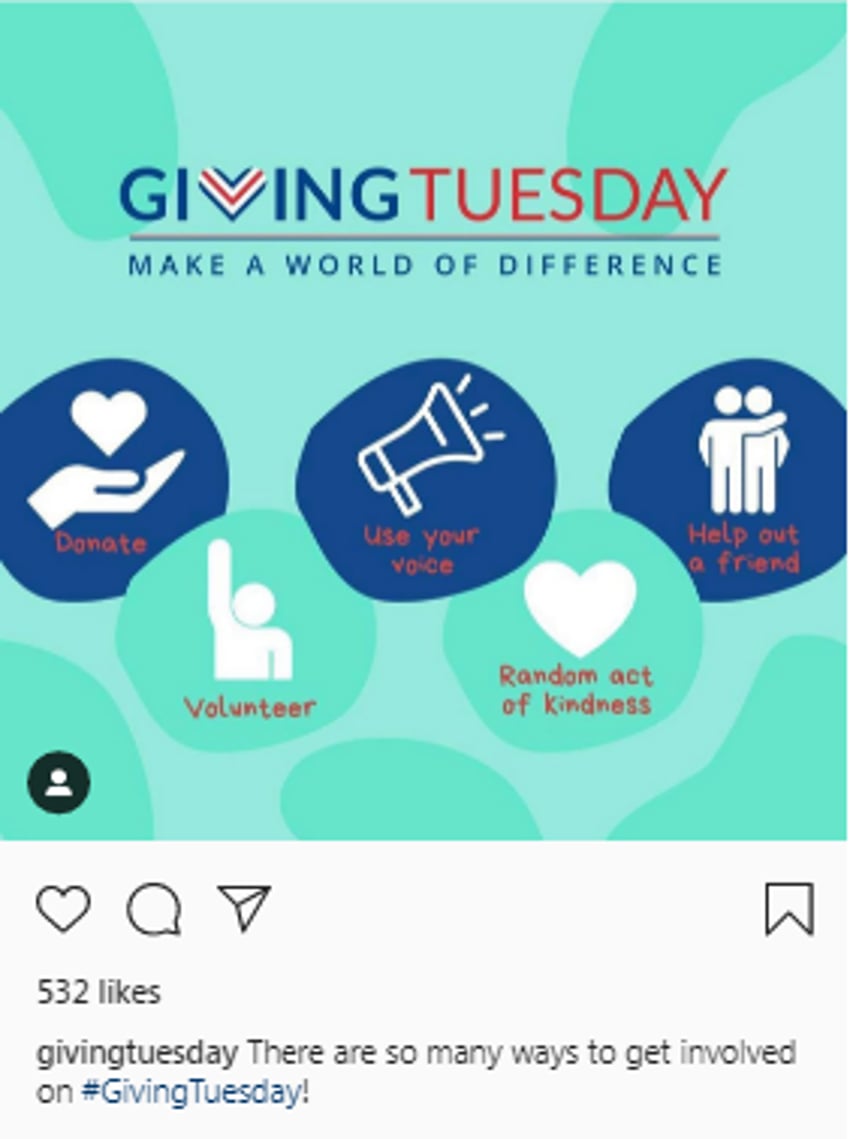Bookmark the GivingTuesday post
The image size is (850, 1139).
click(789, 909)
